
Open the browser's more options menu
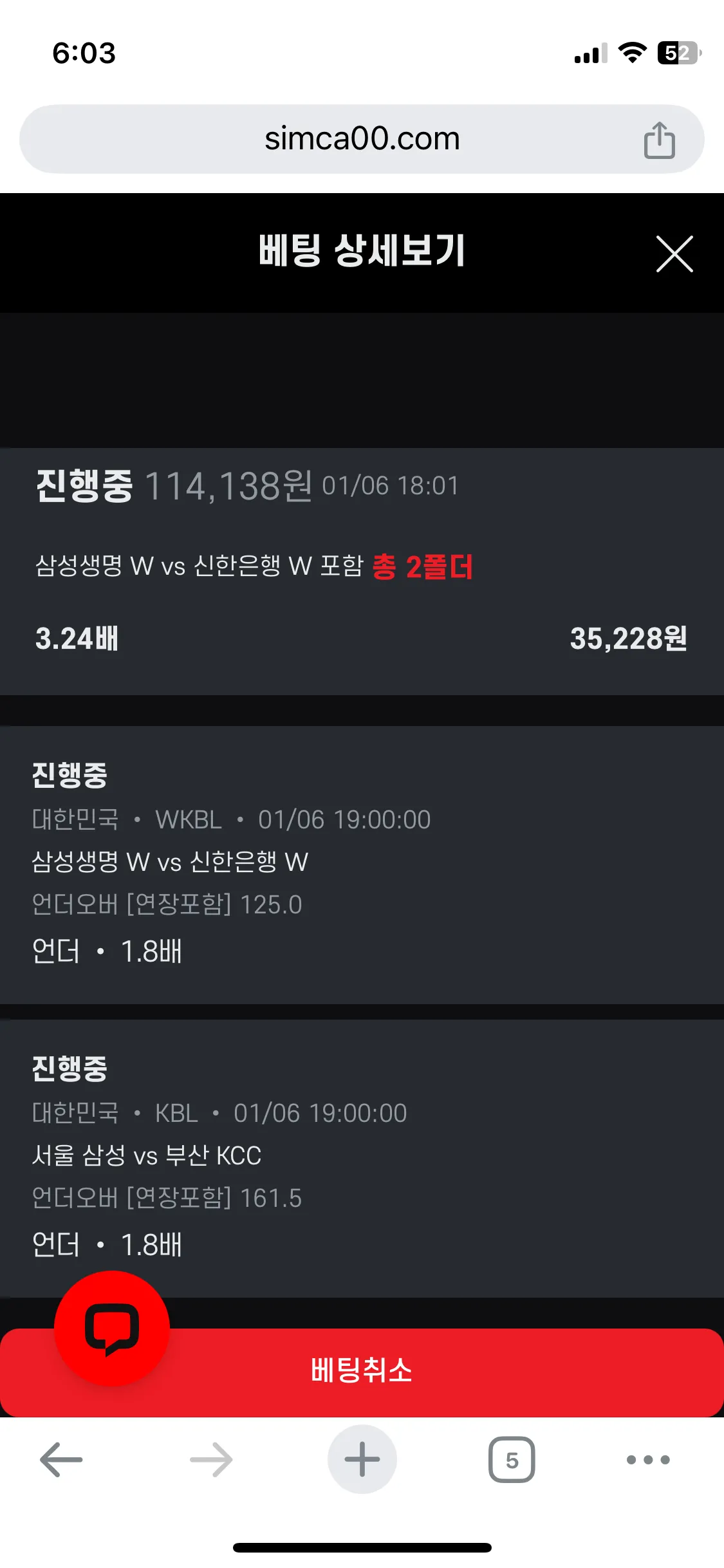click(648, 1459)
